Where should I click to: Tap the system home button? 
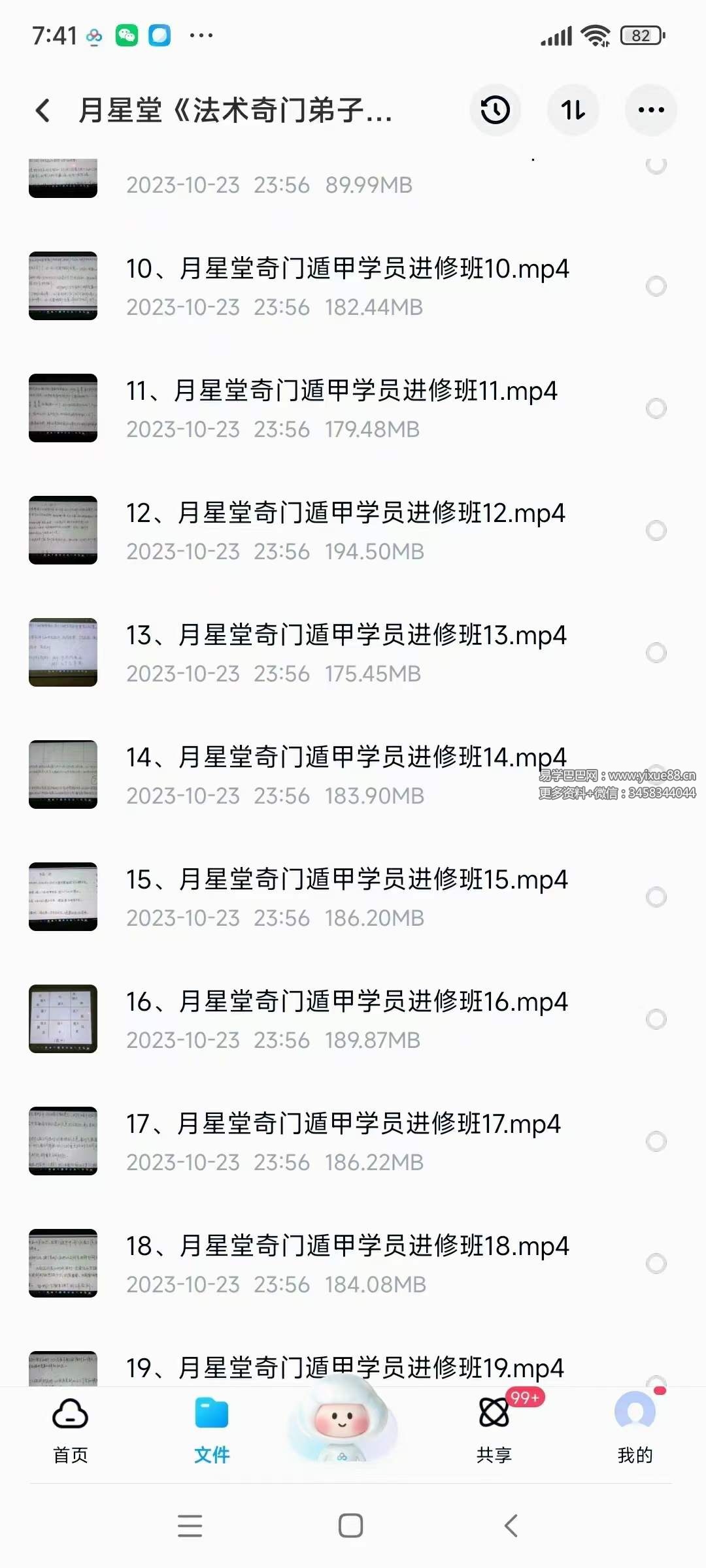(350, 1526)
